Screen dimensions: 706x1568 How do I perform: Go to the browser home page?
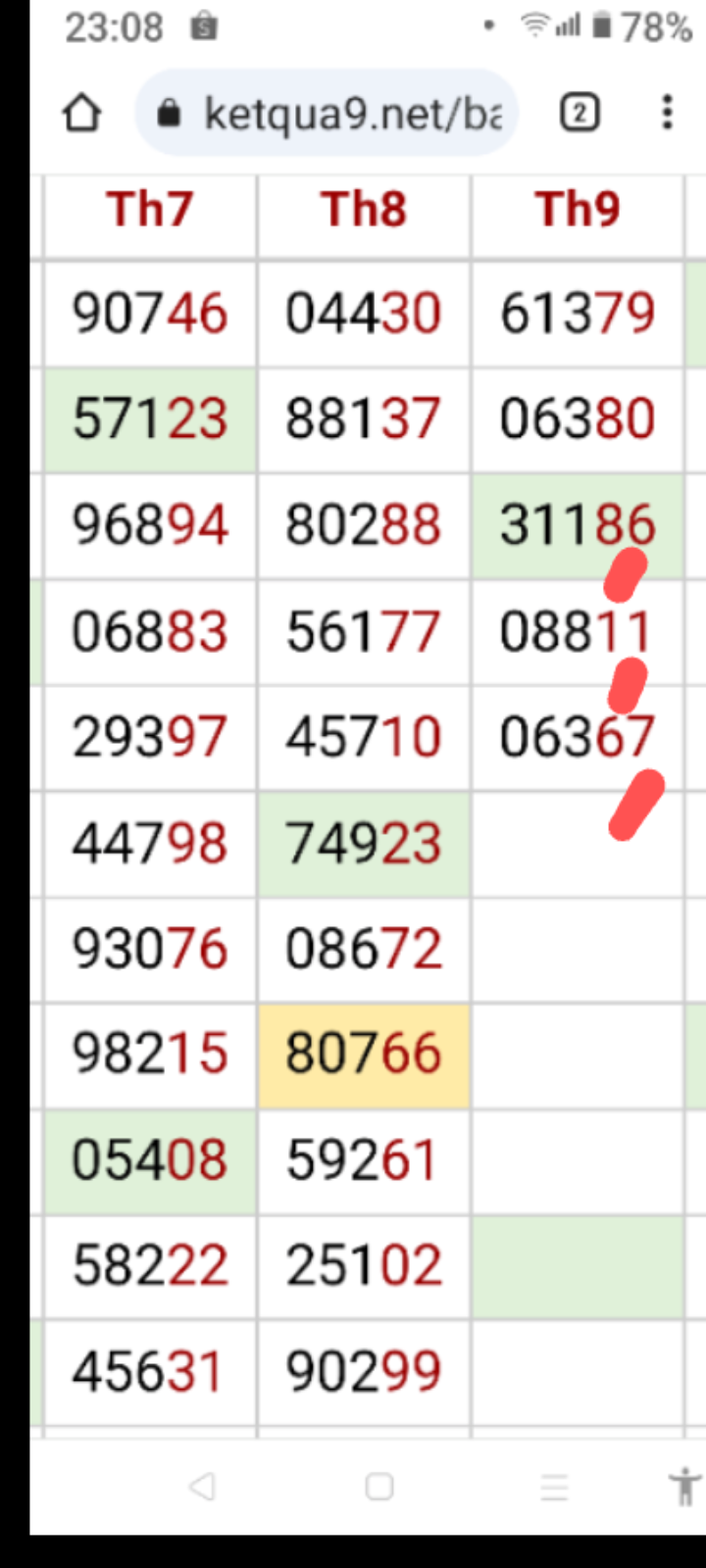(x=82, y=114)
